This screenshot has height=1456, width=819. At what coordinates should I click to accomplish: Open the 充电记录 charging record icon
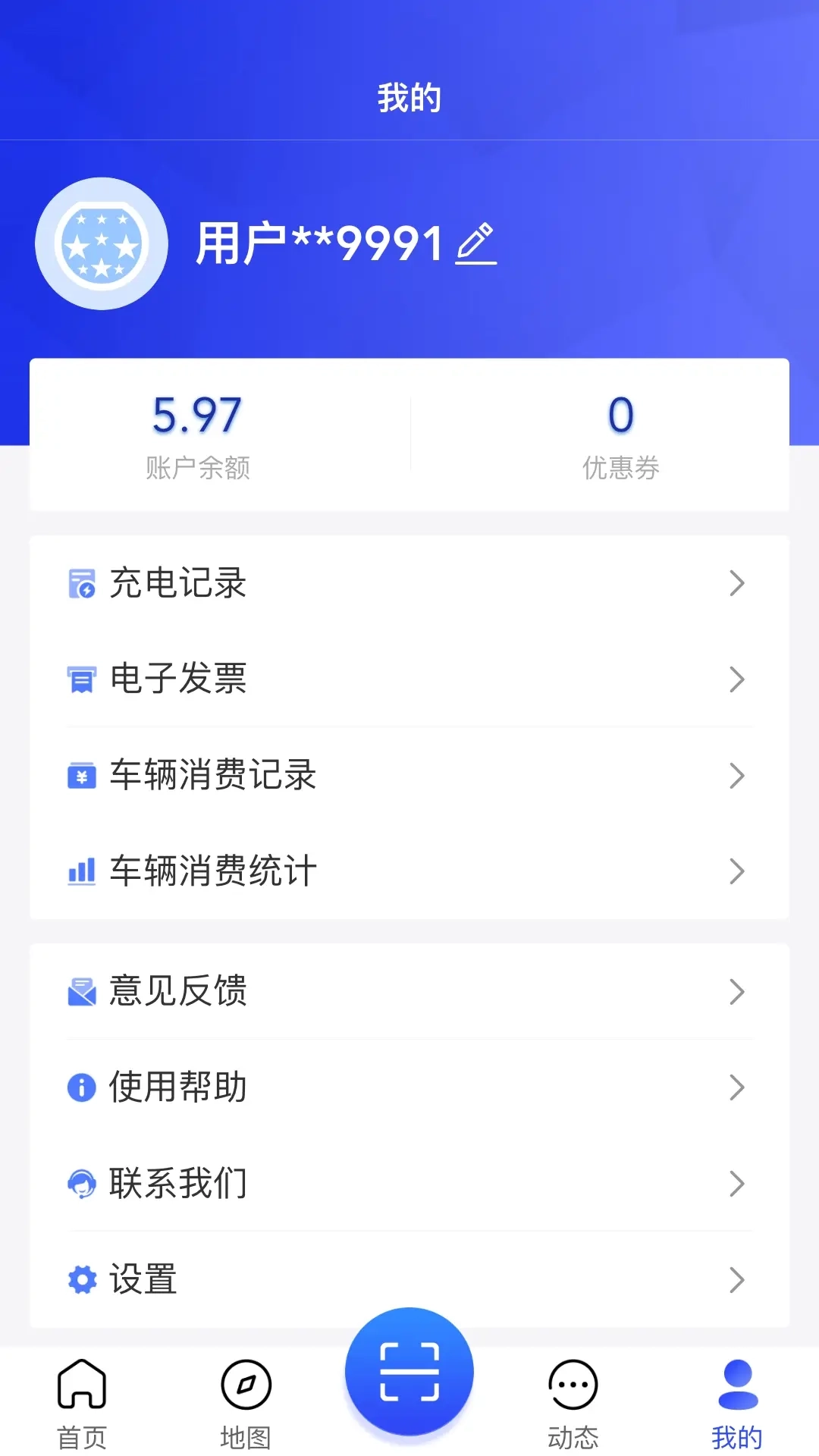80,582
